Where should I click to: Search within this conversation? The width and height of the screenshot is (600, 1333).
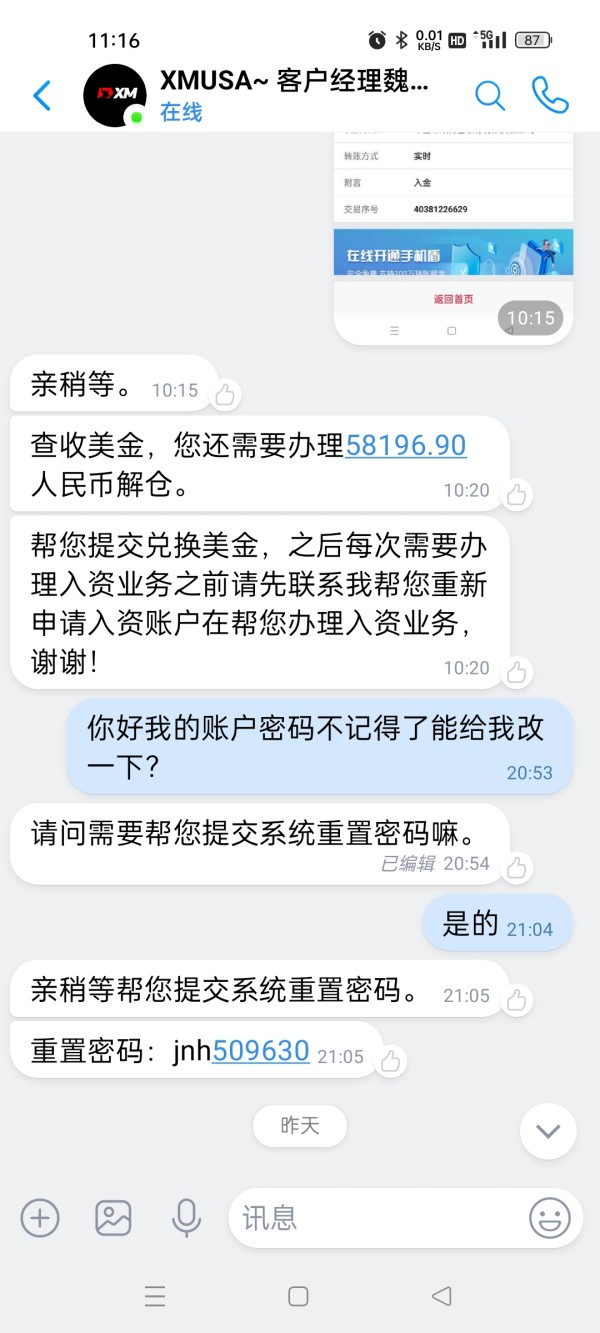click(489, 96)
